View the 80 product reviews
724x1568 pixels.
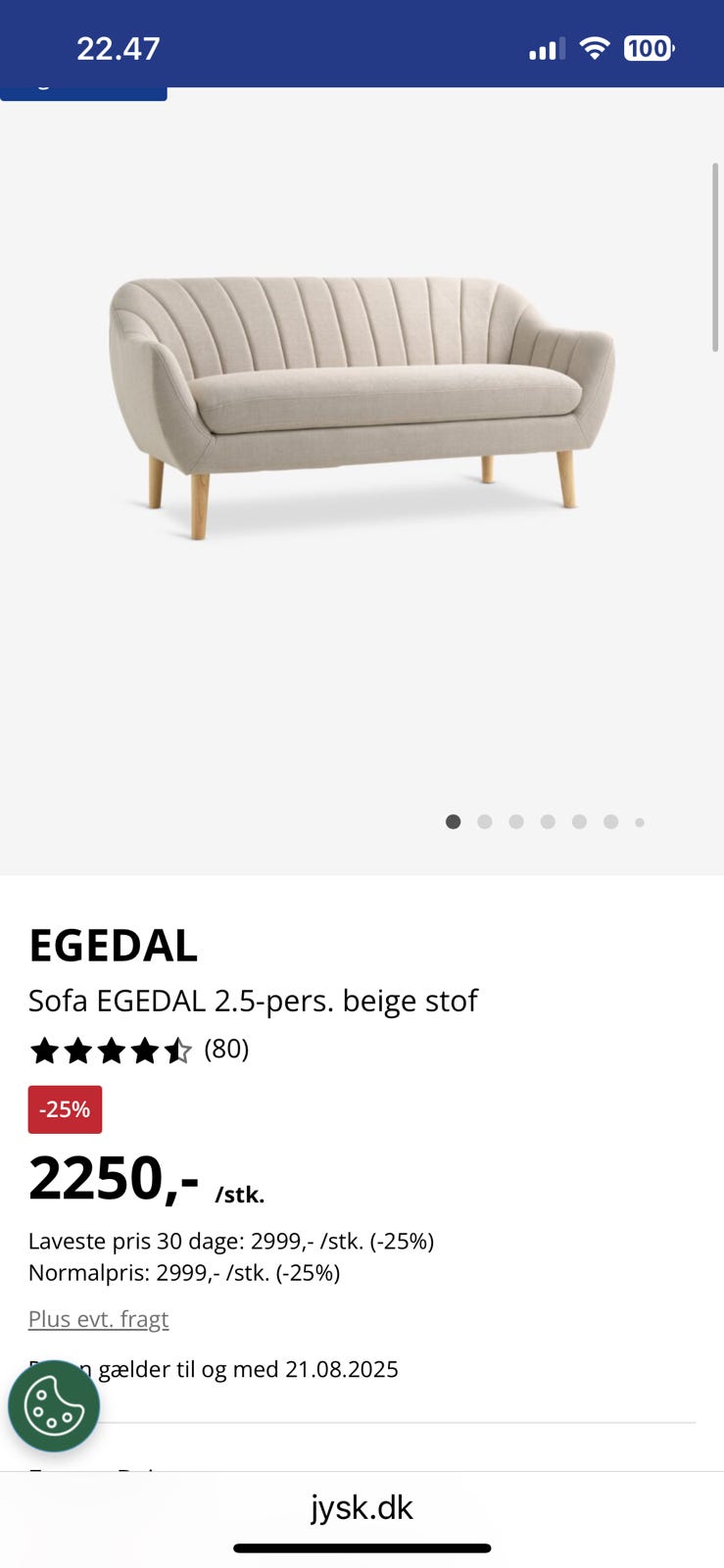pyautogui.click(x=225, y=1049)
